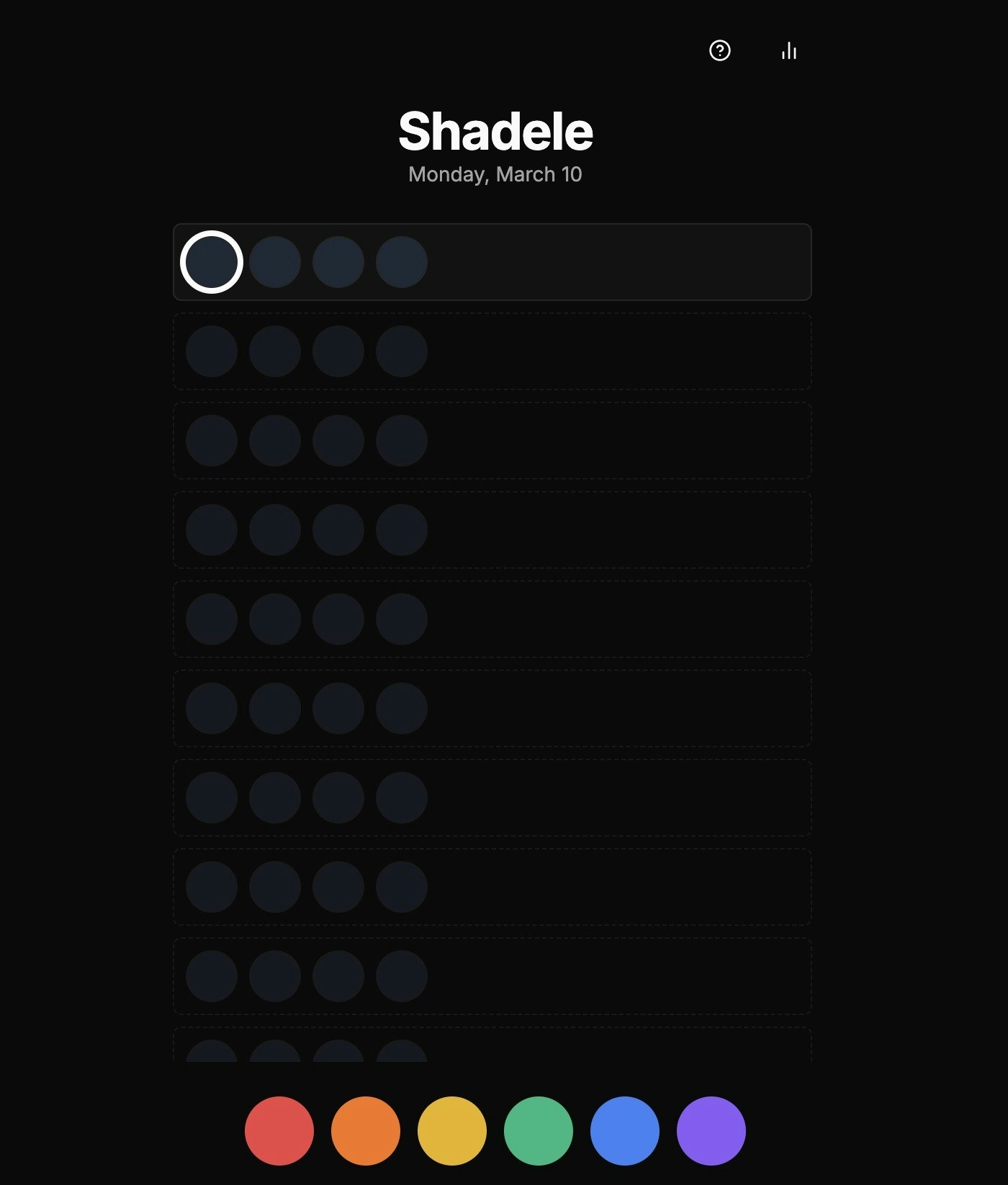Click the first slot of the second guess row
The image size is (1008, 1185).
tap(212, 351)
